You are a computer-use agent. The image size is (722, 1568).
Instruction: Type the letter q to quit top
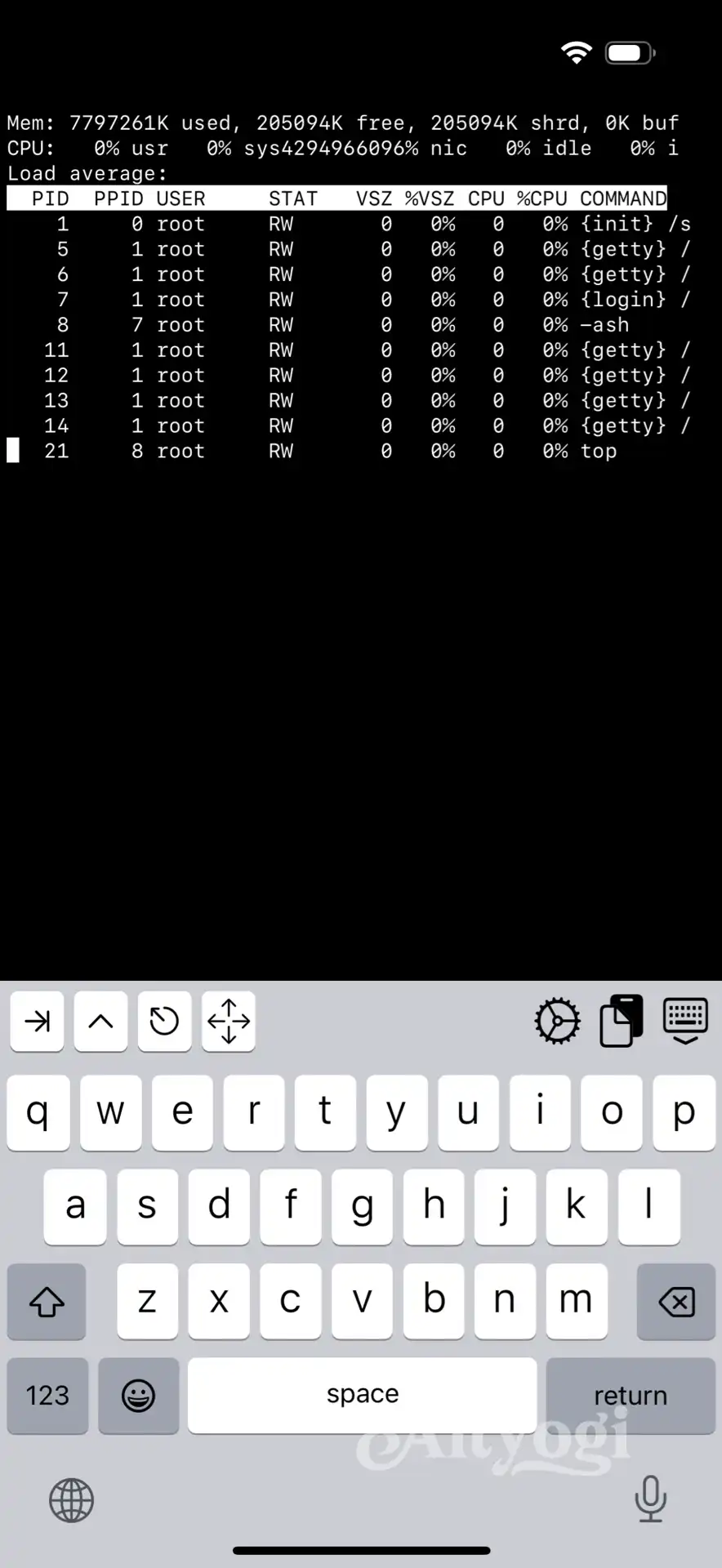38,1111
